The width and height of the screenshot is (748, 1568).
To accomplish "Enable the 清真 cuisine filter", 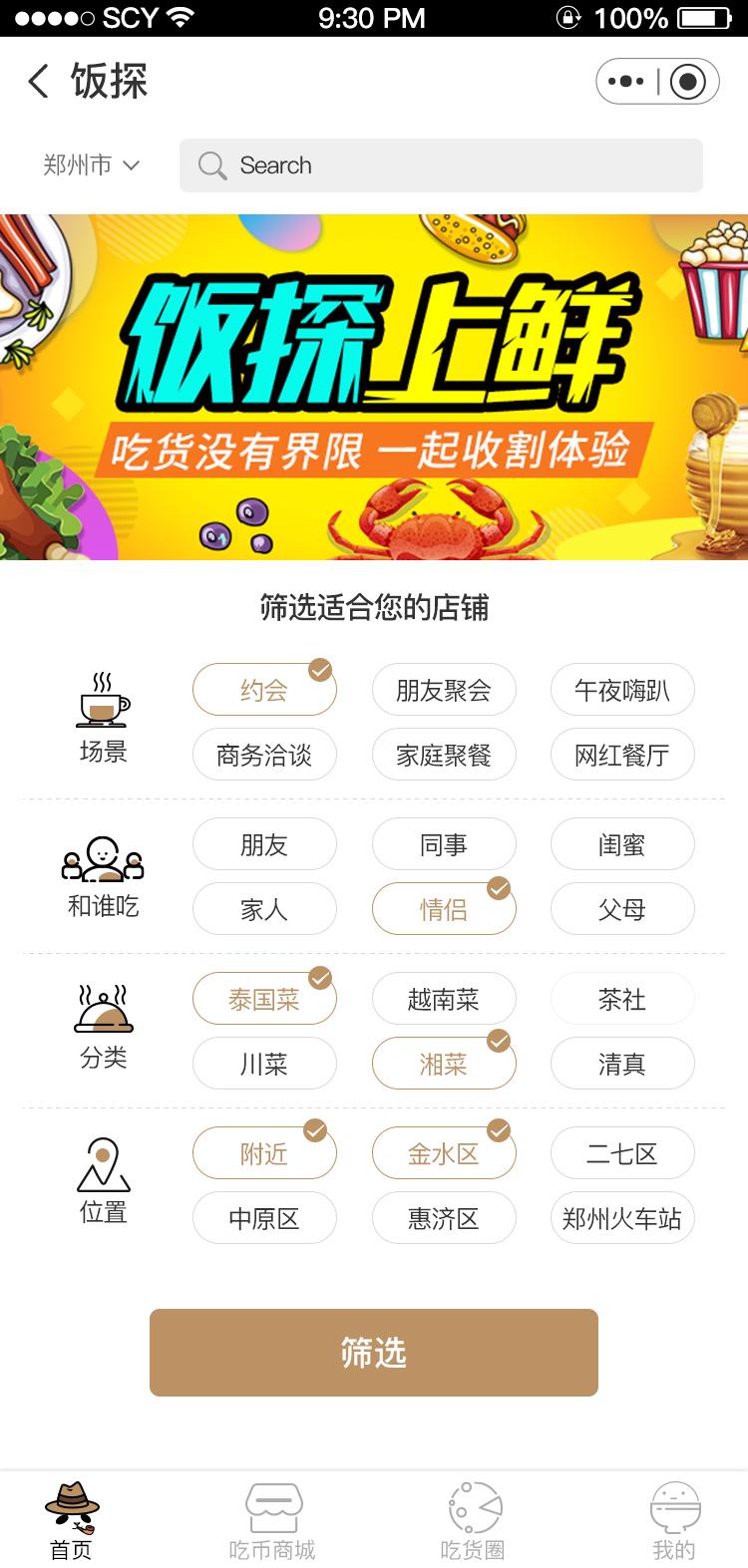I will coord(622,1063).
